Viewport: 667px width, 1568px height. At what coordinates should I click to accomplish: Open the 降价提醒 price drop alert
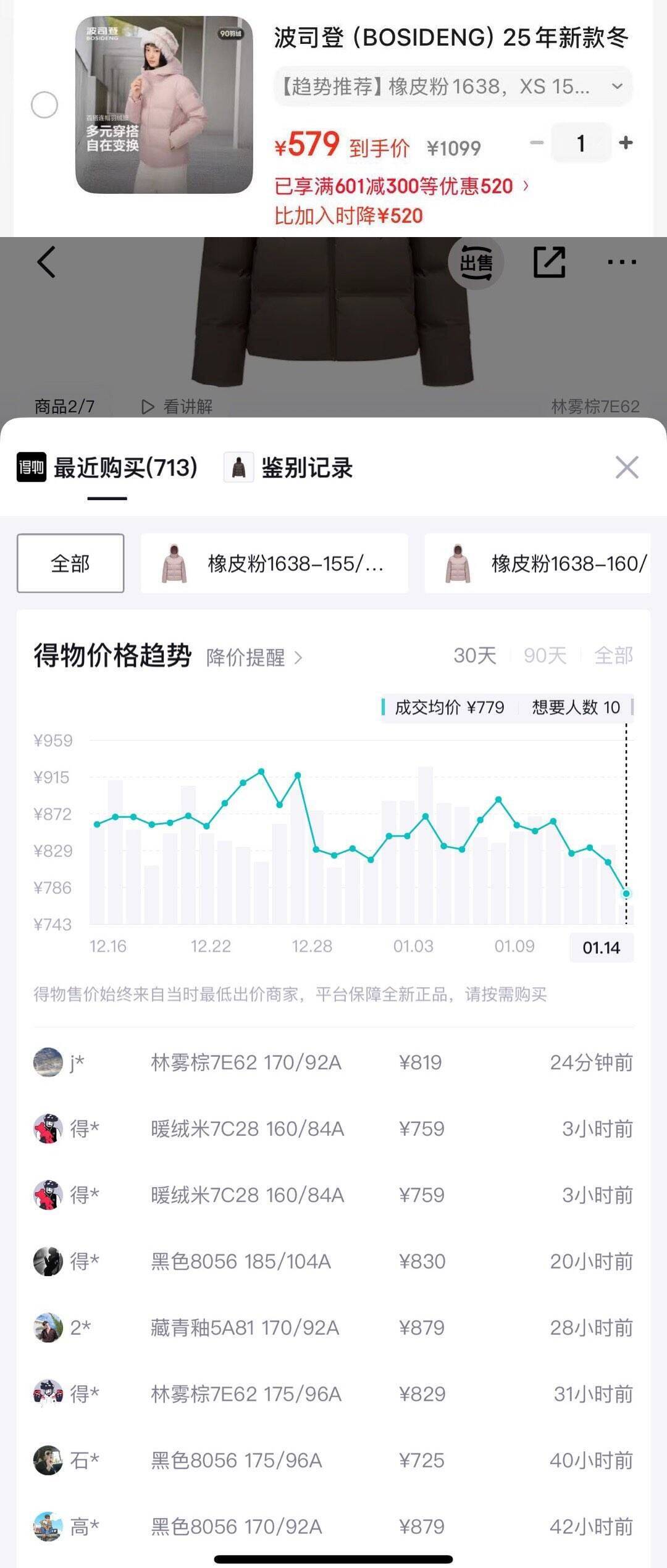pyautogui.click(x=254, y=657)
